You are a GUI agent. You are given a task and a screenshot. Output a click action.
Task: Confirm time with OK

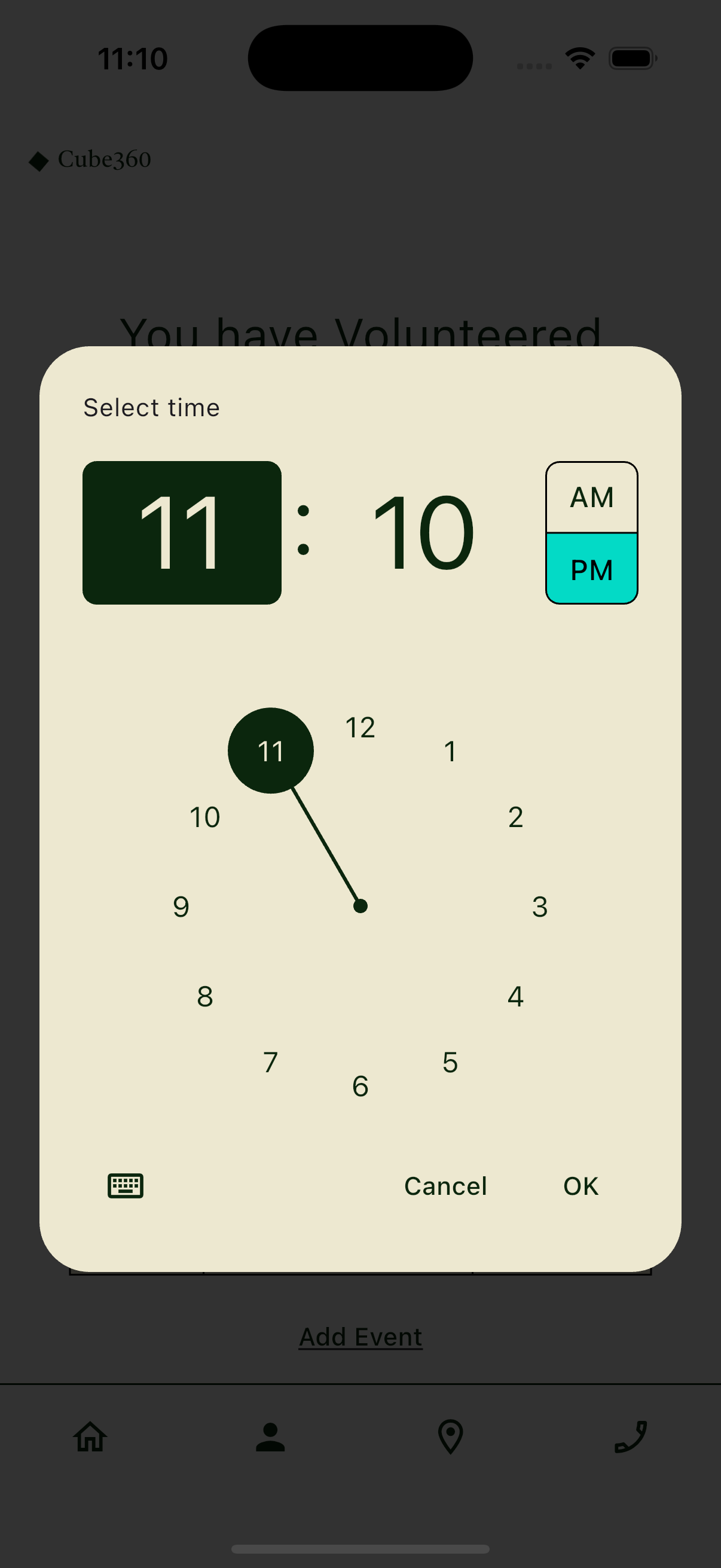[581, 1186]
